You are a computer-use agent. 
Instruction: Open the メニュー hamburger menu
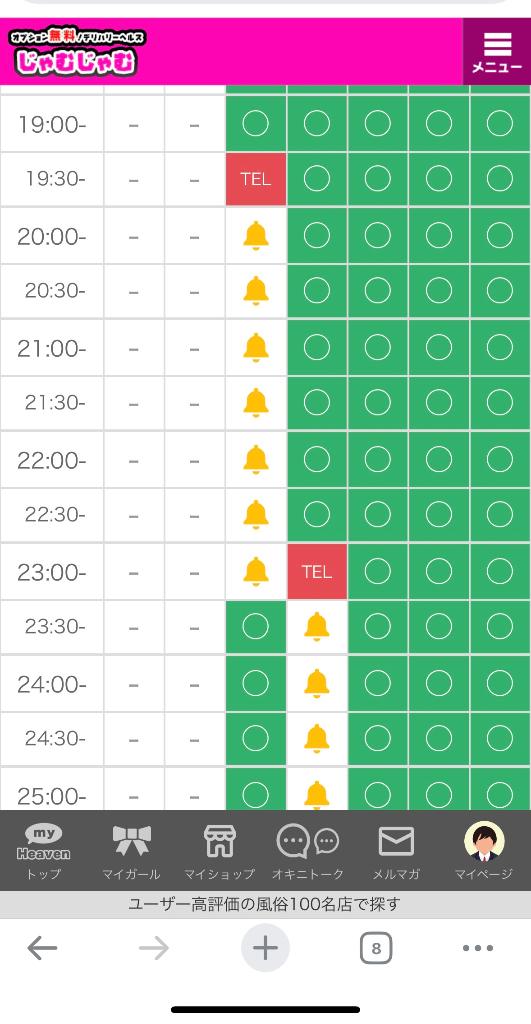[x=497, y=52]
